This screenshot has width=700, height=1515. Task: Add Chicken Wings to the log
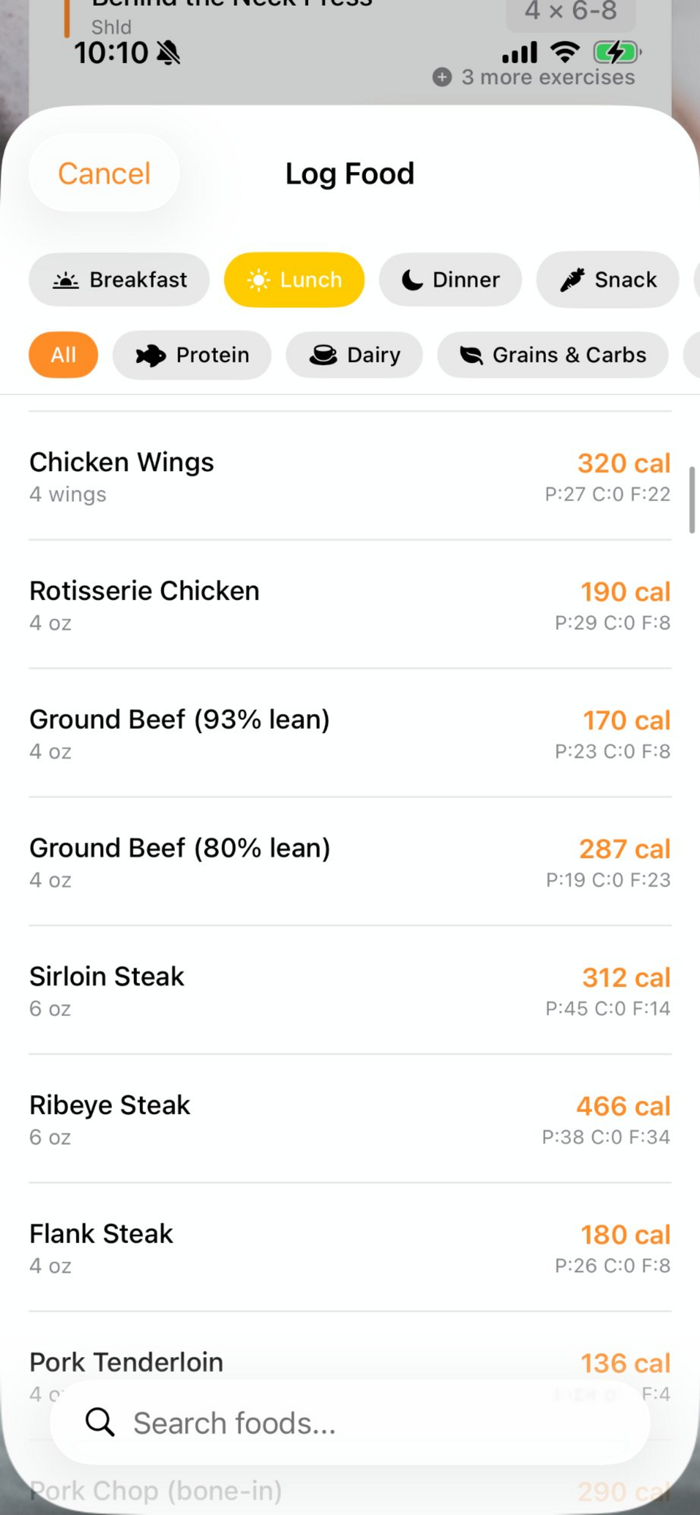(x=349, y=477)
